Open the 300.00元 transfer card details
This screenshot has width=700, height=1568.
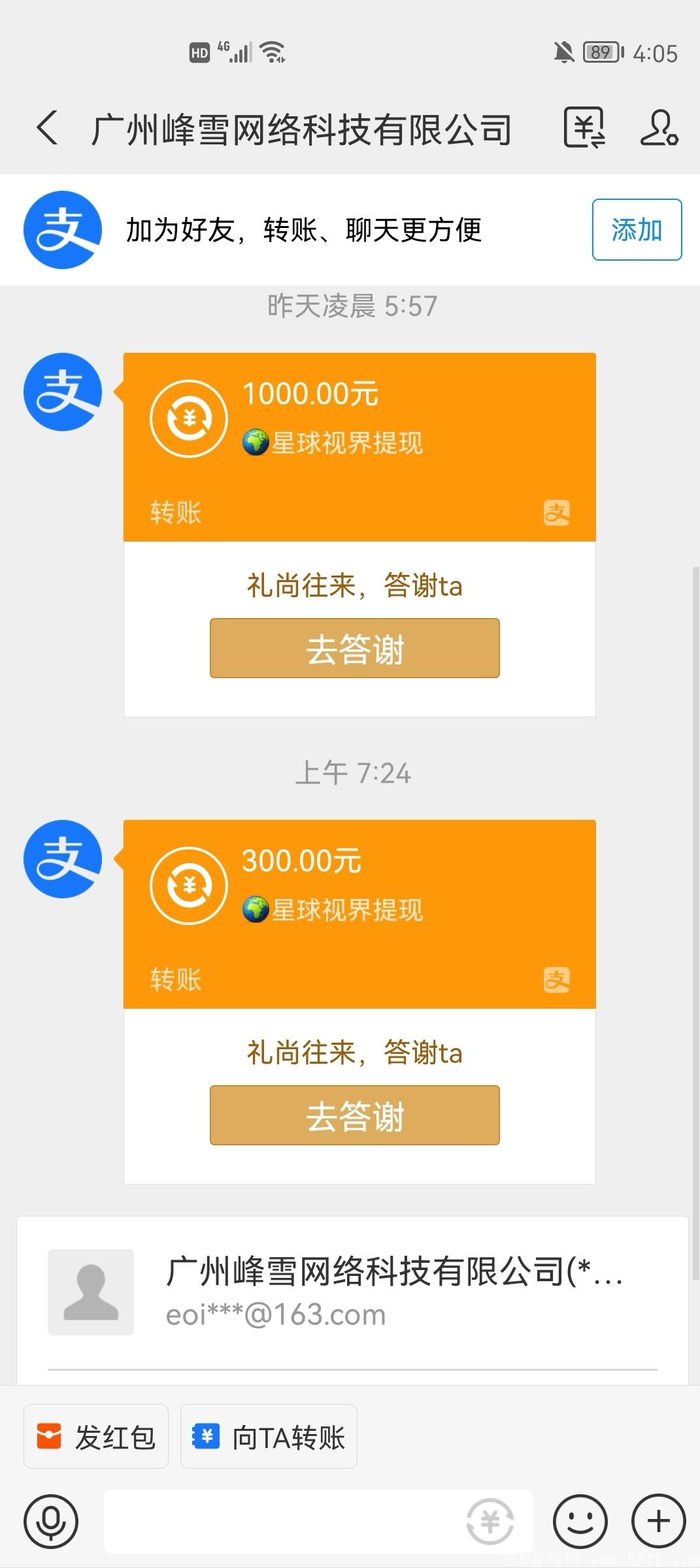359,915
